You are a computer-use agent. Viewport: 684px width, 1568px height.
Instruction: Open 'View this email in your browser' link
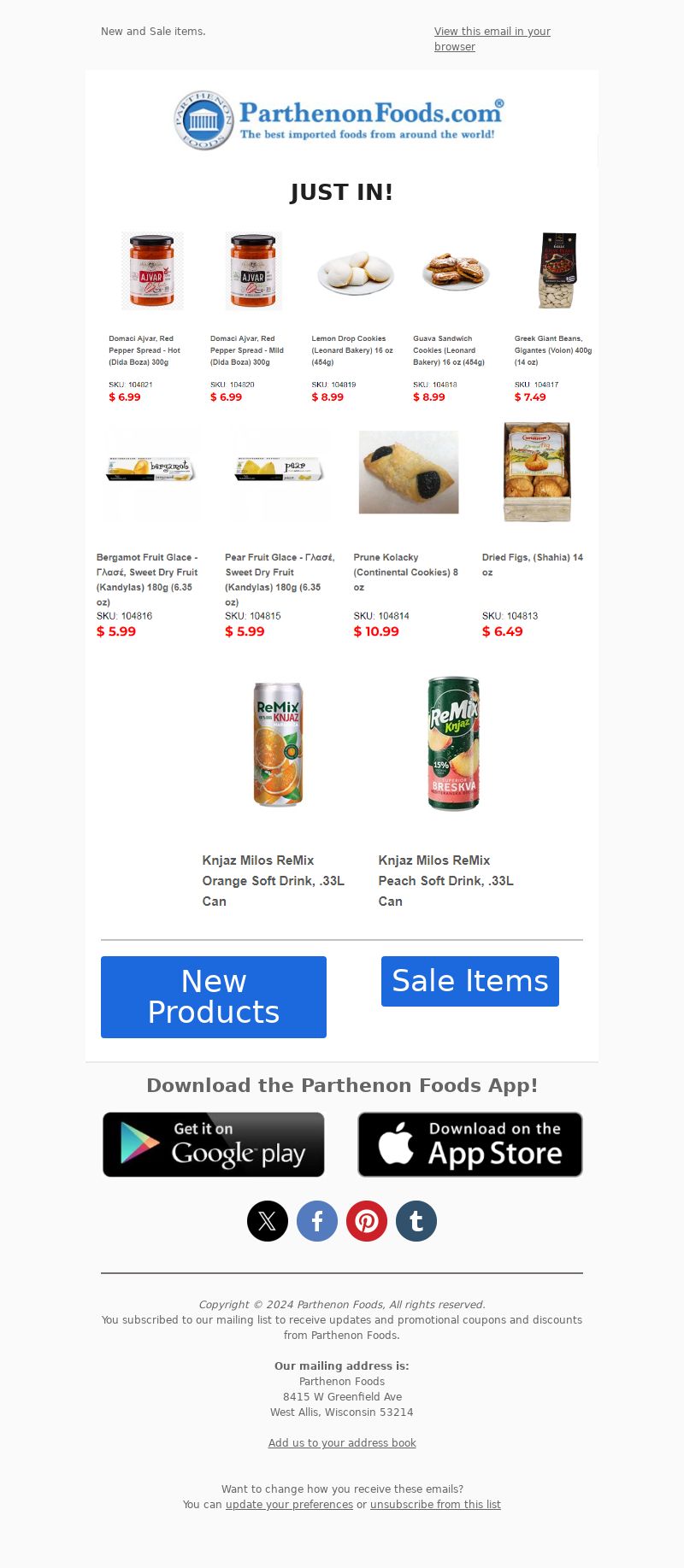tap(492, 39)
